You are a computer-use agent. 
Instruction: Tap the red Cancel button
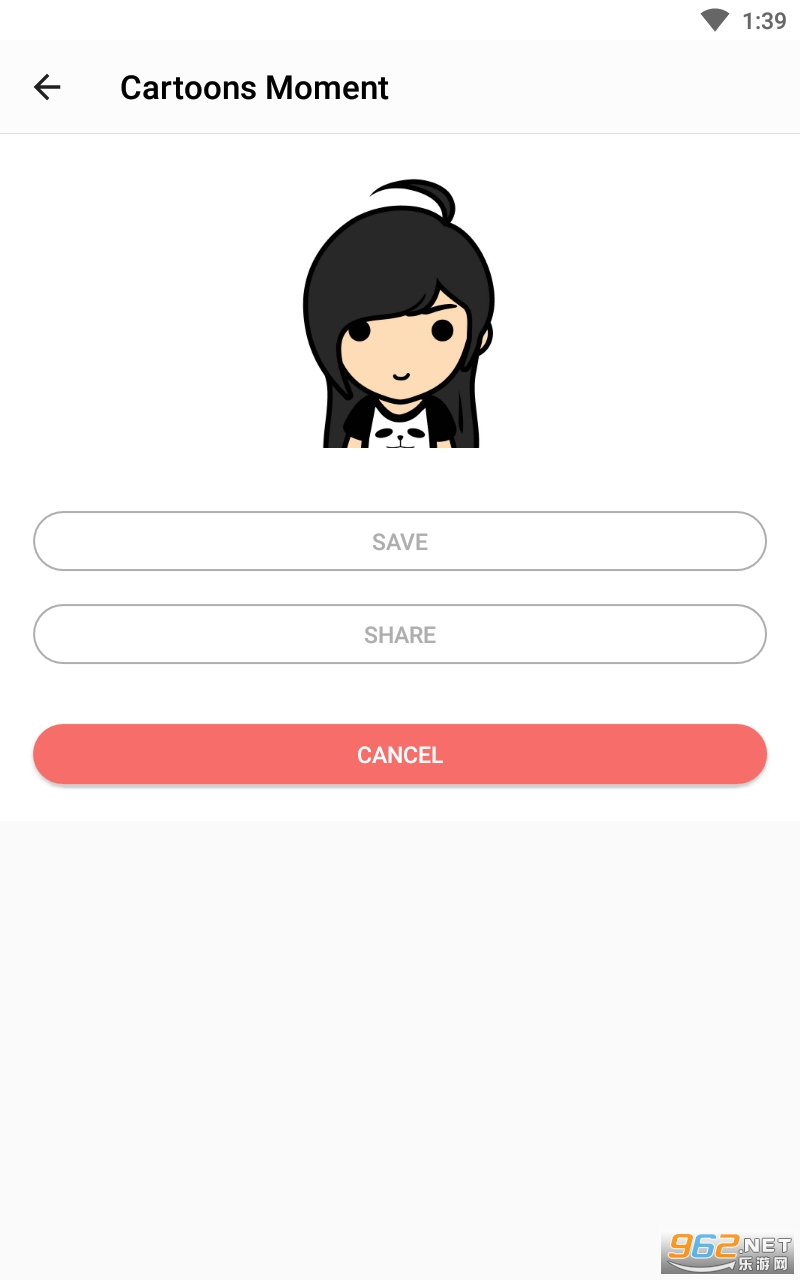click(400, 754)
